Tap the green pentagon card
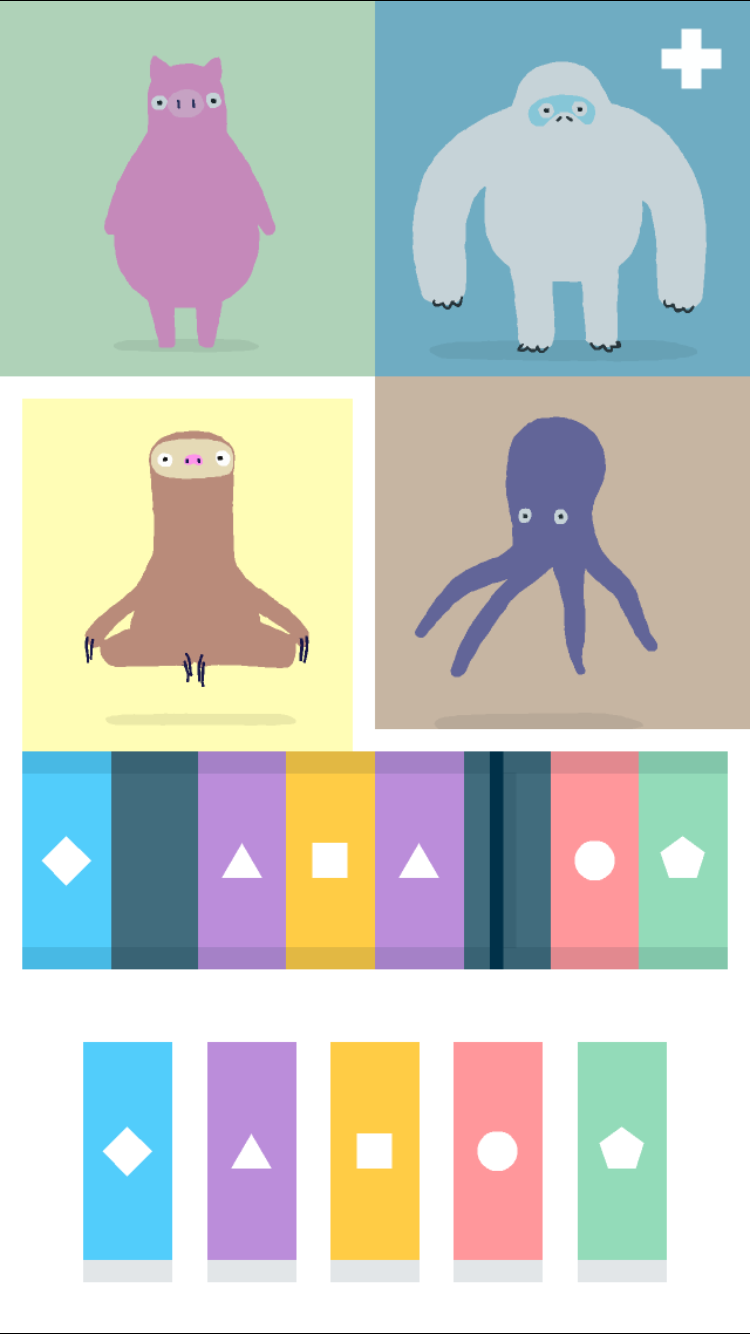The width and height of the screenshot is (750, 1334). point(620,1150)
